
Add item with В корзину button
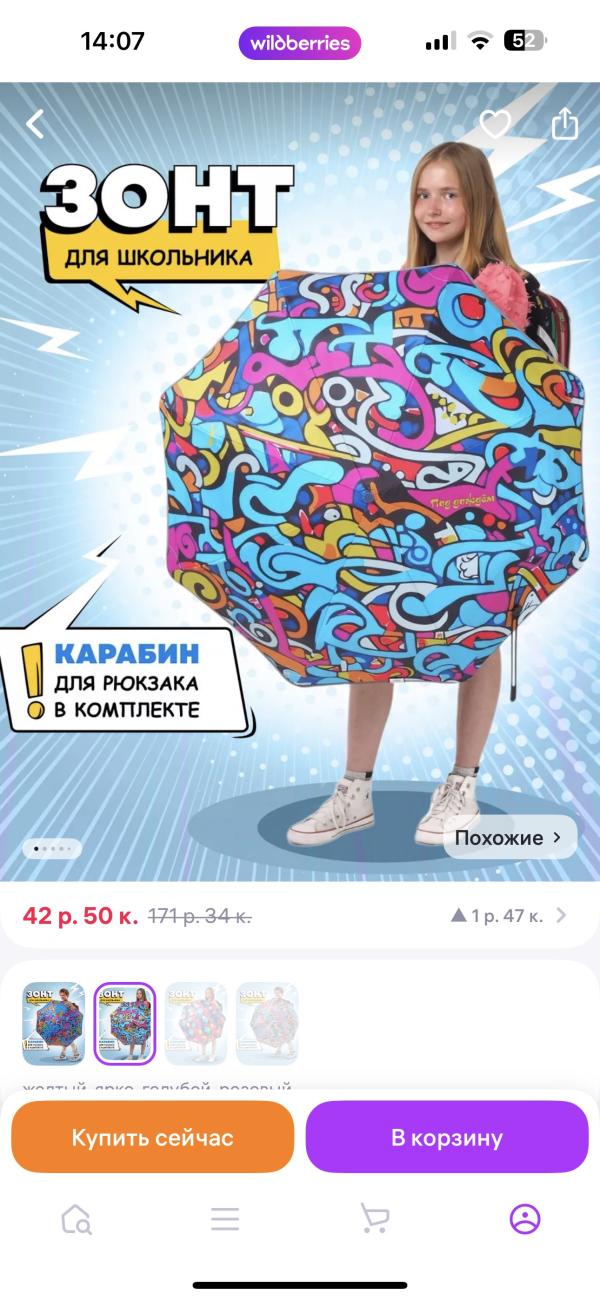coord(446,1137)
